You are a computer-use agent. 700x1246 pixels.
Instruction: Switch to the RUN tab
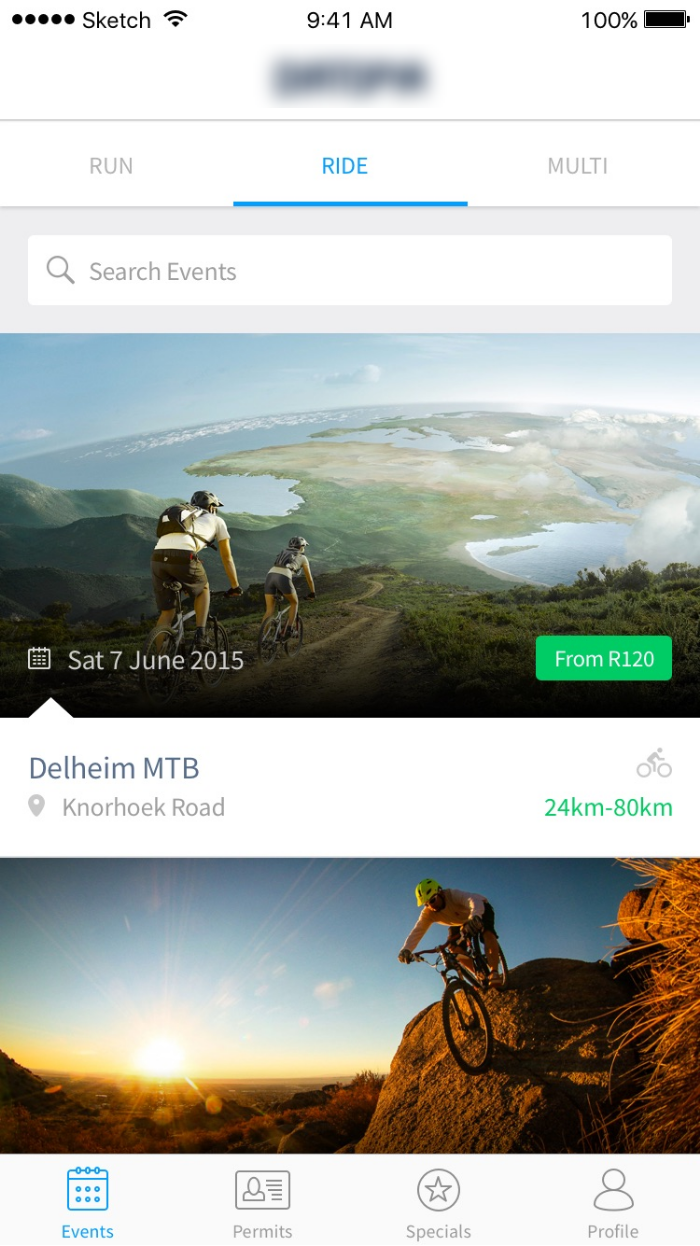coord(111,166)
